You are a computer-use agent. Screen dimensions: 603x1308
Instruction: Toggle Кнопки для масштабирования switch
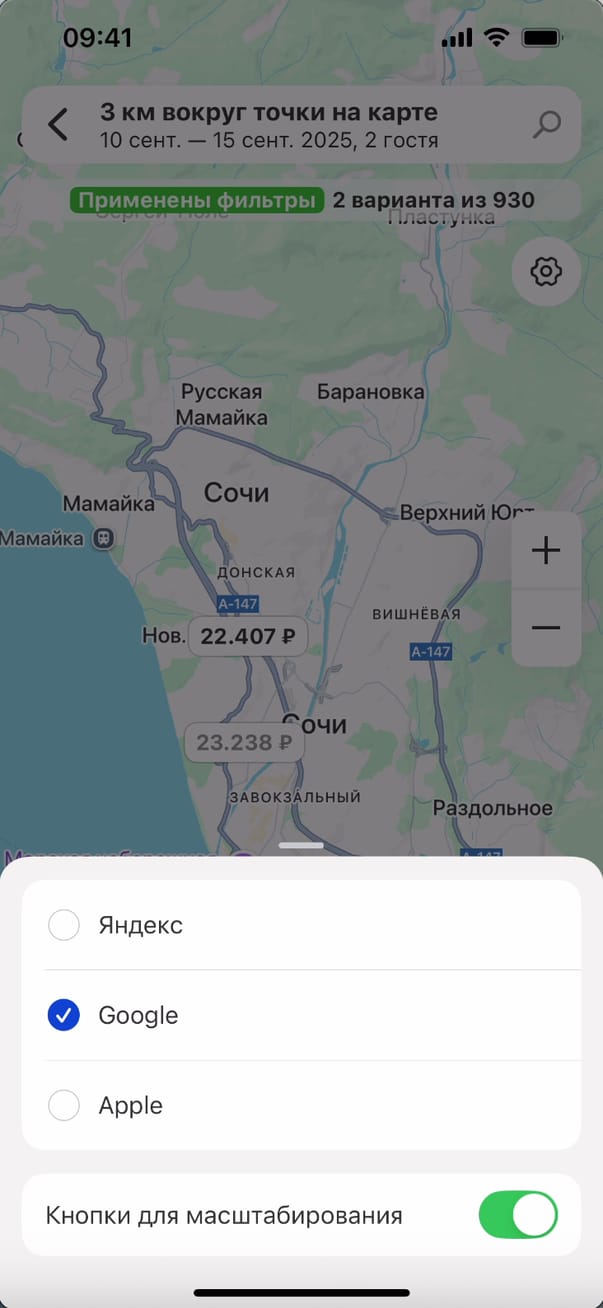[x=517, y=1215]
